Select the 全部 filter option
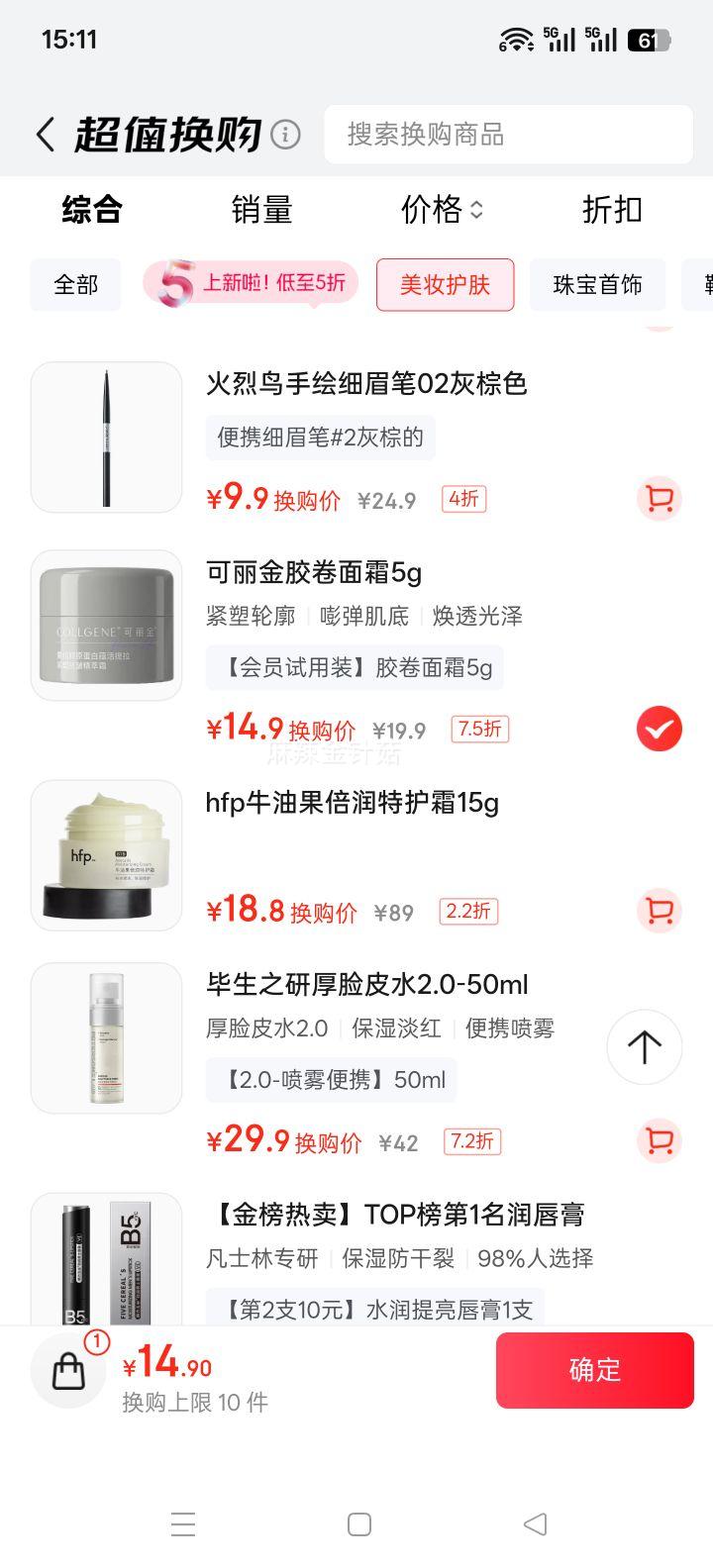 point(75,285)
